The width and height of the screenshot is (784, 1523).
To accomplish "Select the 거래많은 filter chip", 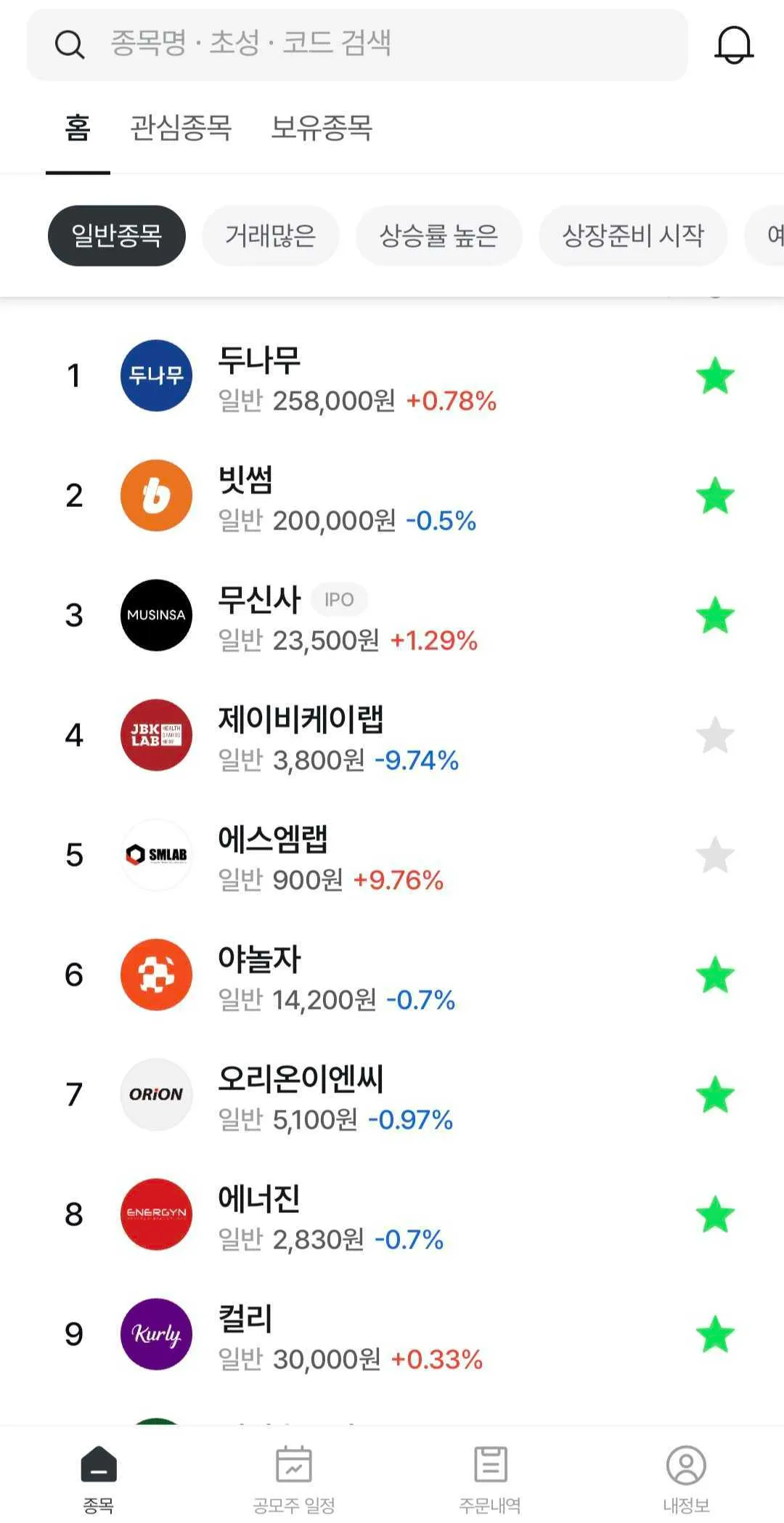I will click(x=270, y=235).
